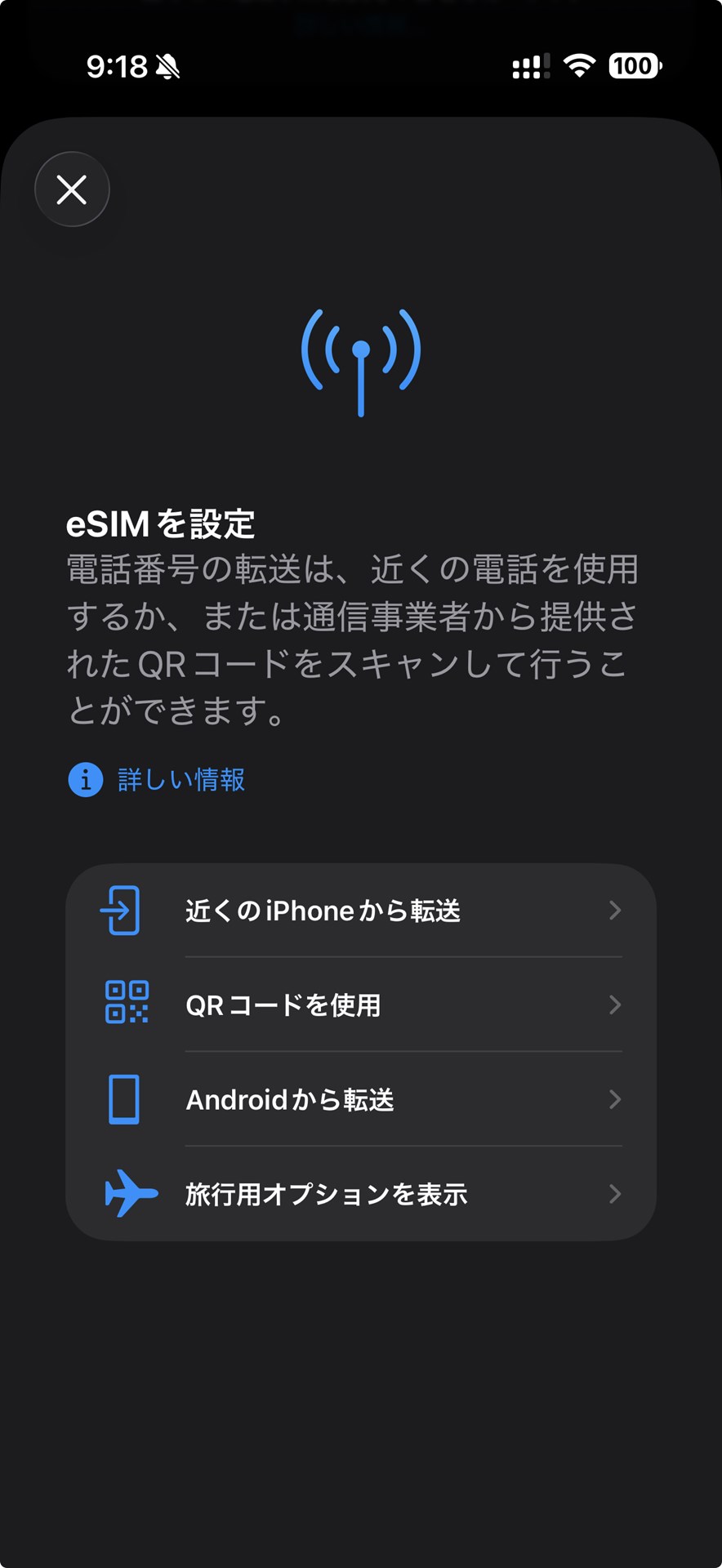Open the chevron beside QRコードを使用

615,1005
